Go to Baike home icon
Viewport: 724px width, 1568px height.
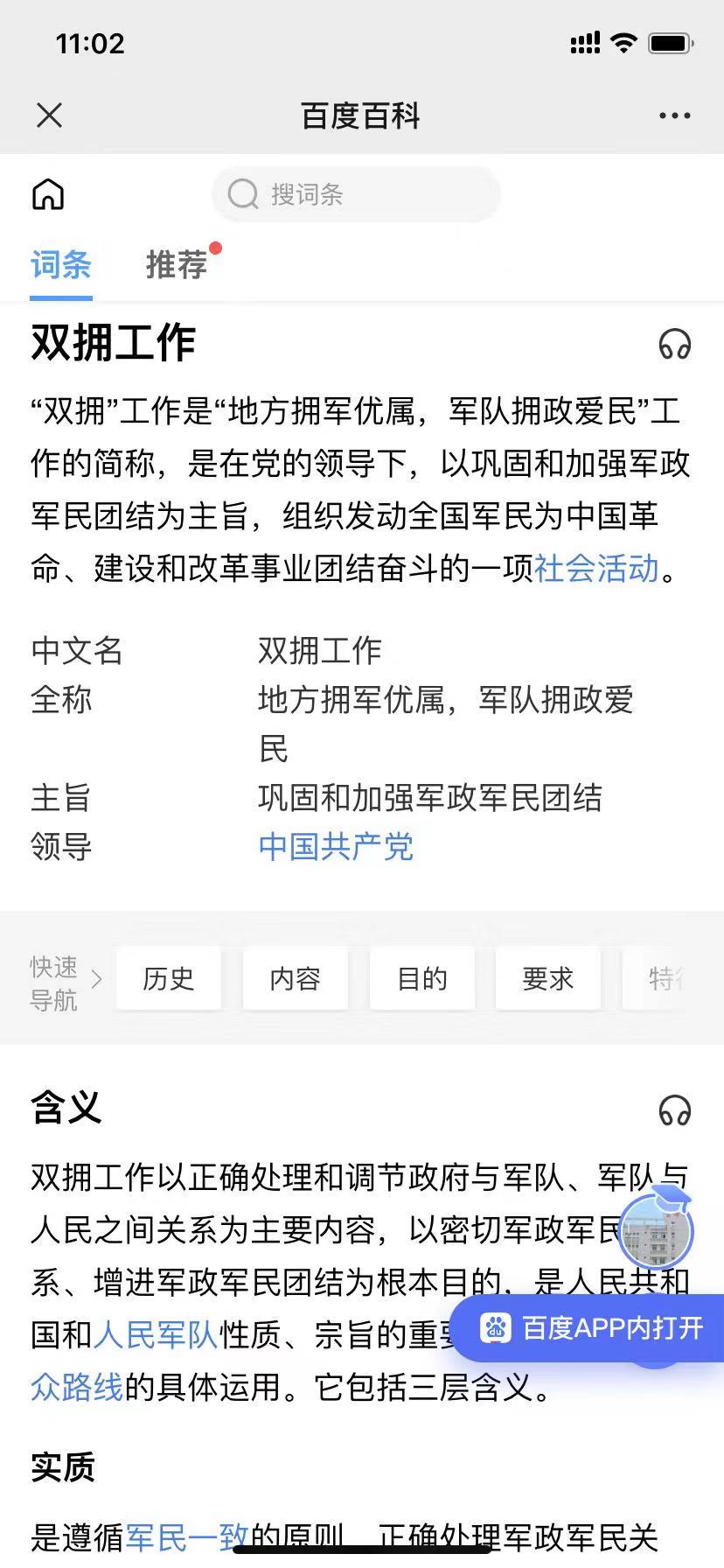pyautogui.click(x=48, y=194)
